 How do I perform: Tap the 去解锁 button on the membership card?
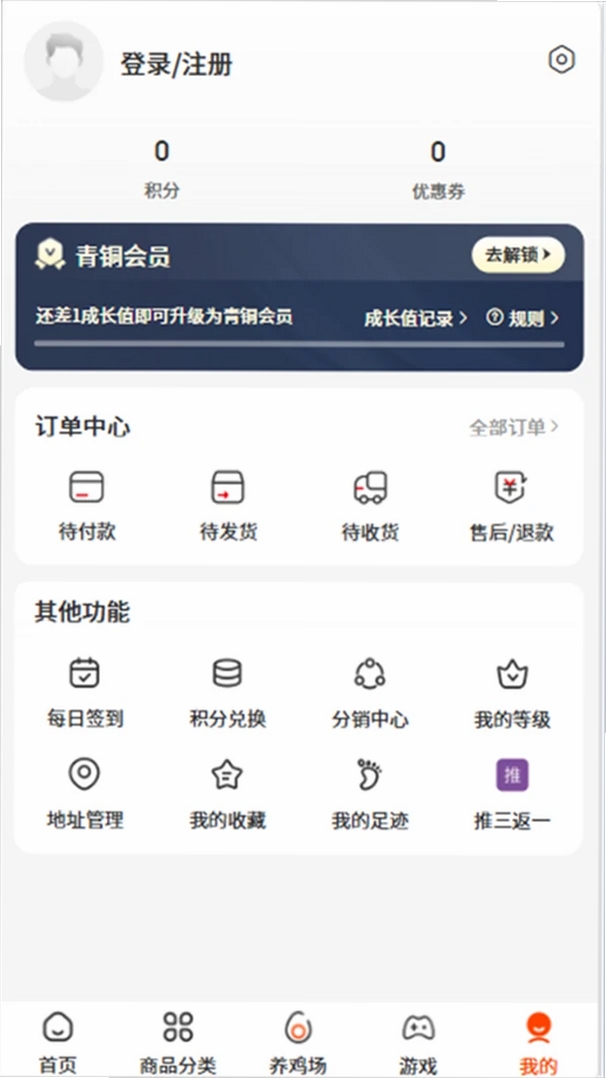point(518,255)
